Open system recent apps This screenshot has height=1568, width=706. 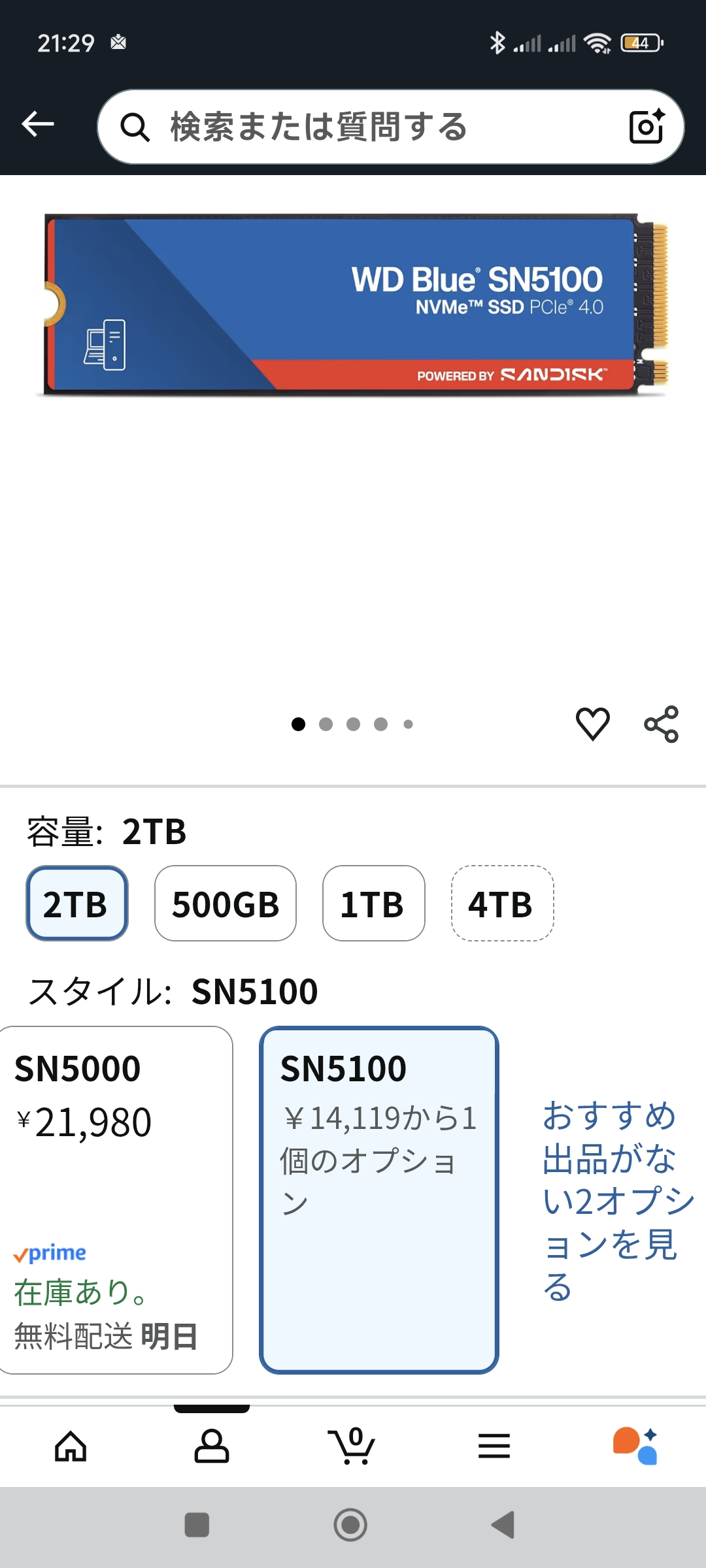coord(197,1525)
